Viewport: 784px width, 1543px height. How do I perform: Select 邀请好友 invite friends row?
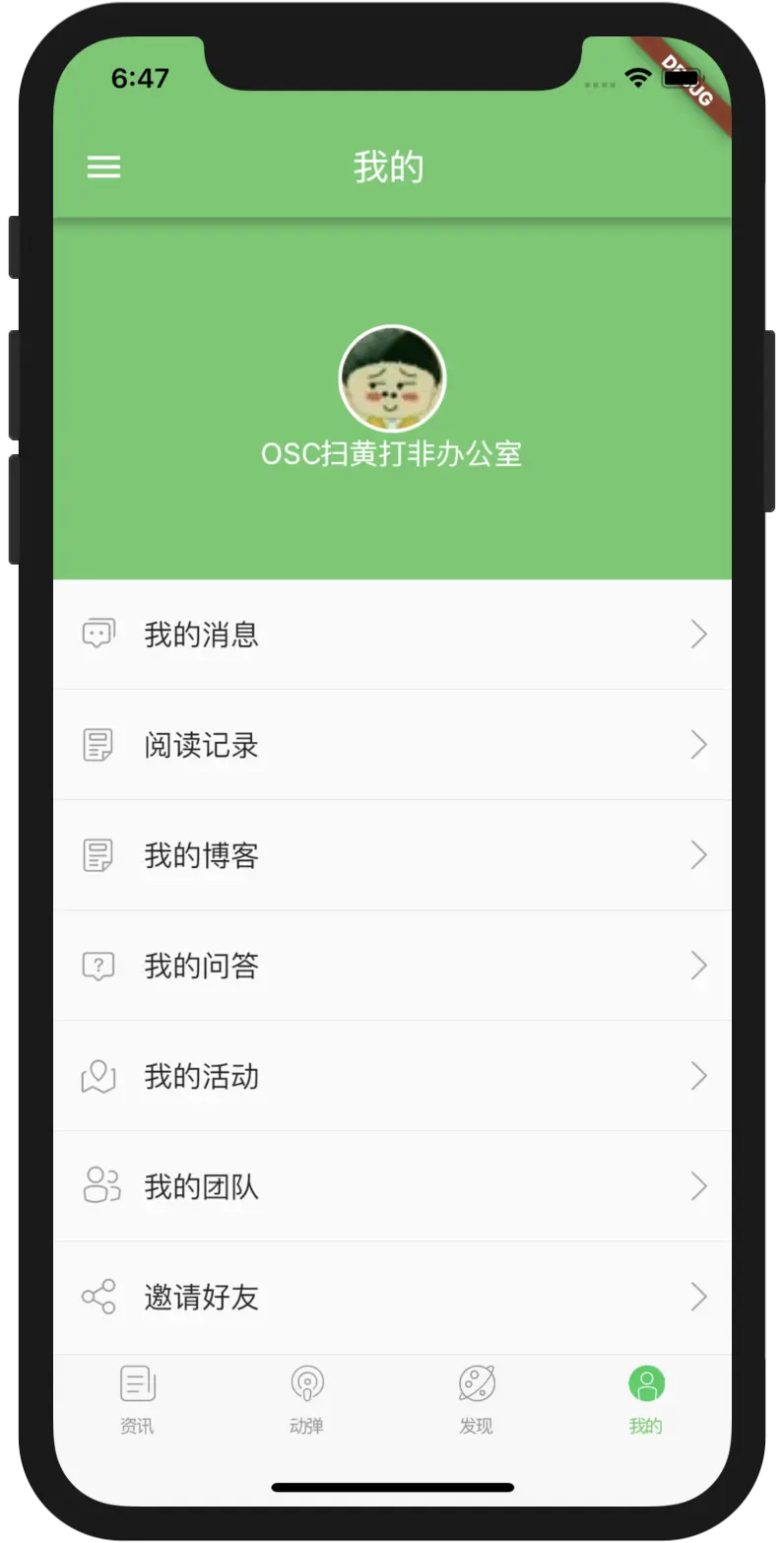[x=392, y=1297]
